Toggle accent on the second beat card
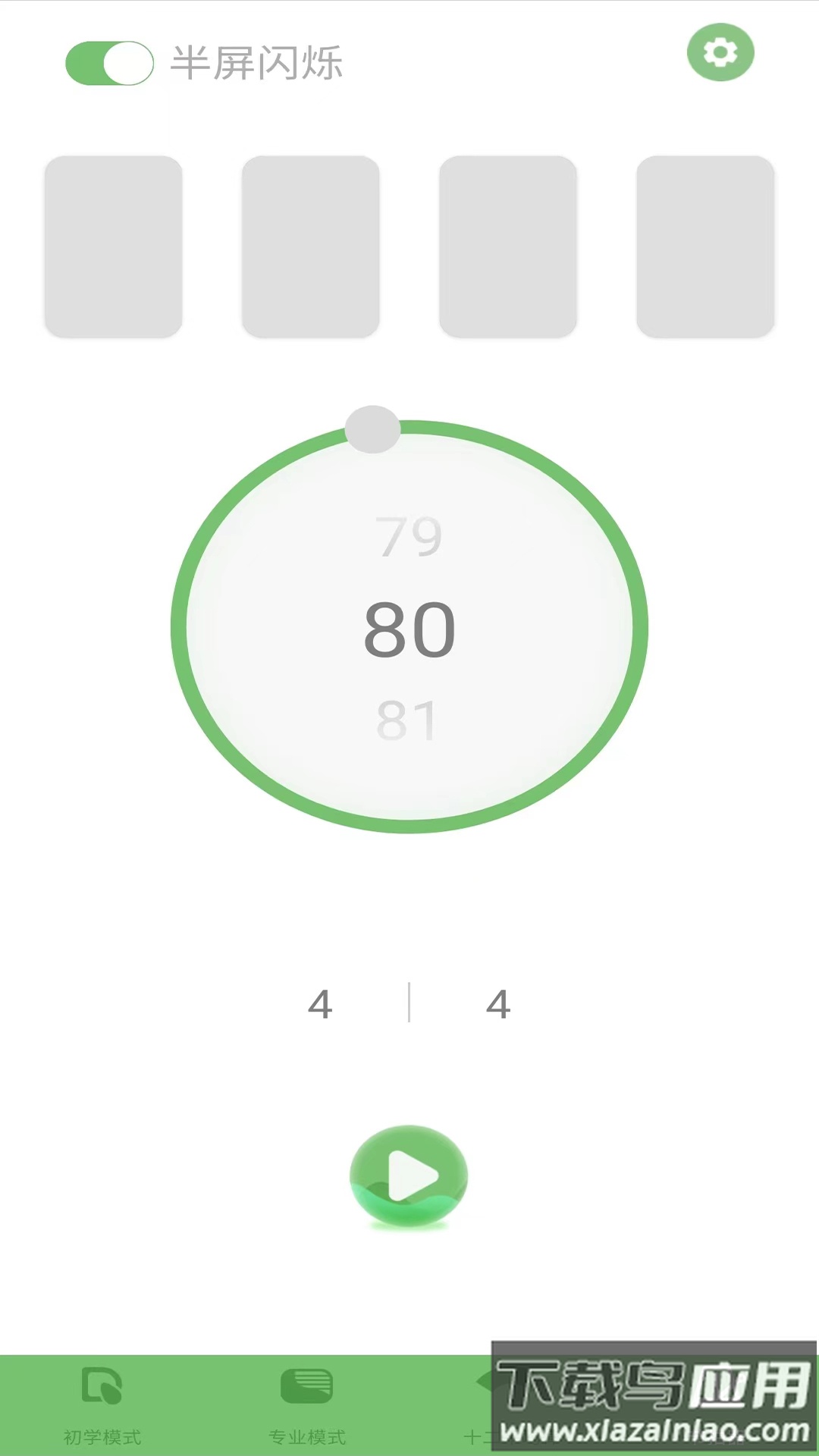 pyautogui.click(x=310, y=246)
